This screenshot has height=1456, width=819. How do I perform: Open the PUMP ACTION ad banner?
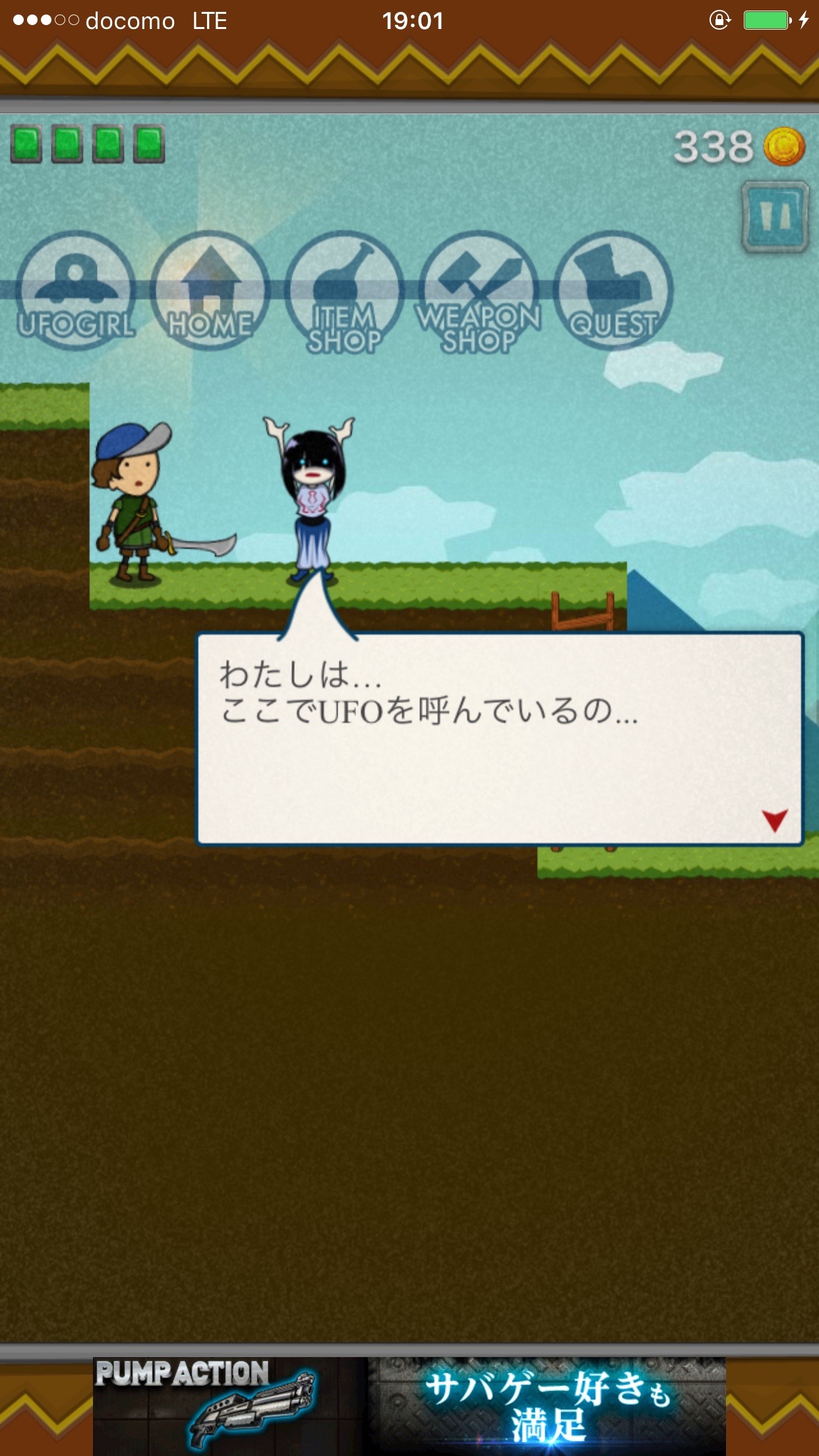point(409,1406)
